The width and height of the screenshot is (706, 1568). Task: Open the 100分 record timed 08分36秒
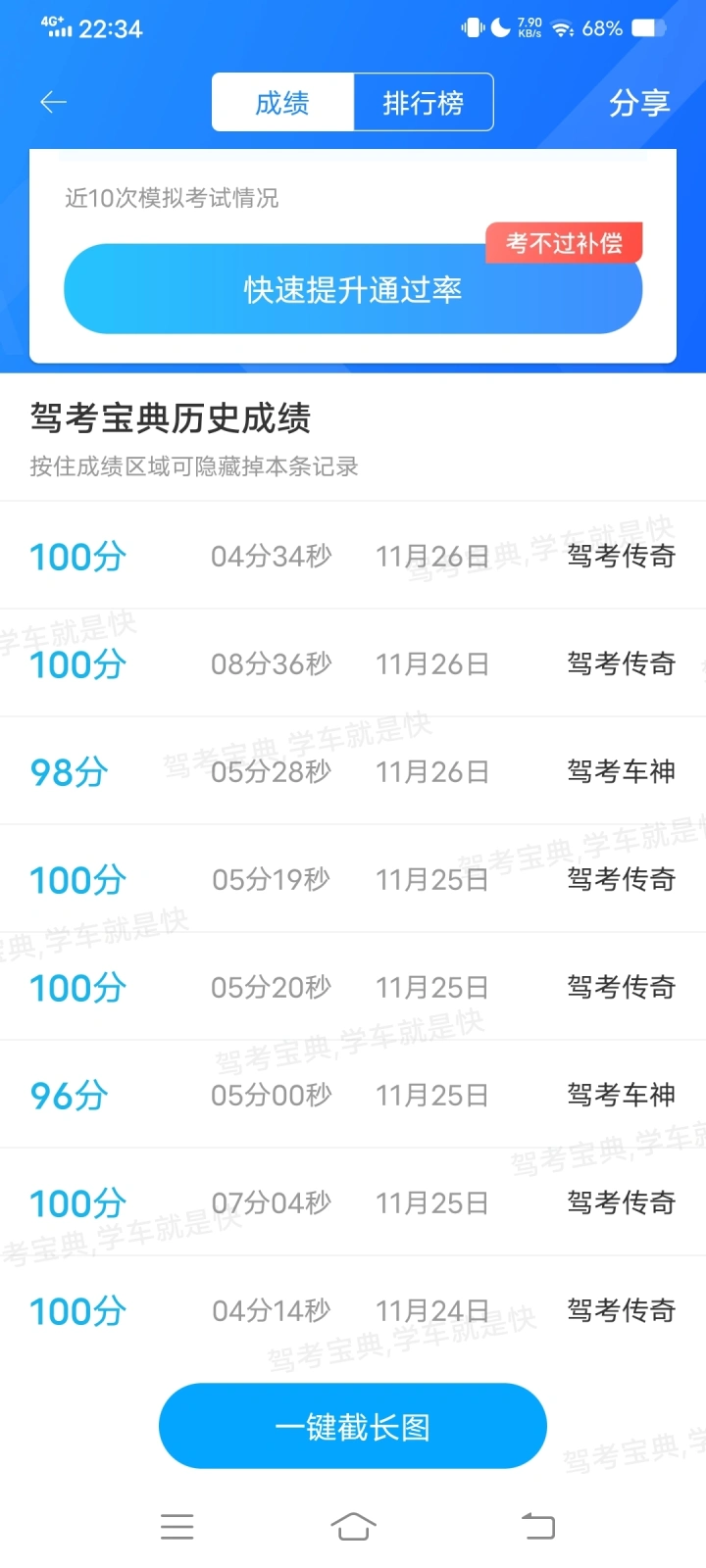pos(353,663)
